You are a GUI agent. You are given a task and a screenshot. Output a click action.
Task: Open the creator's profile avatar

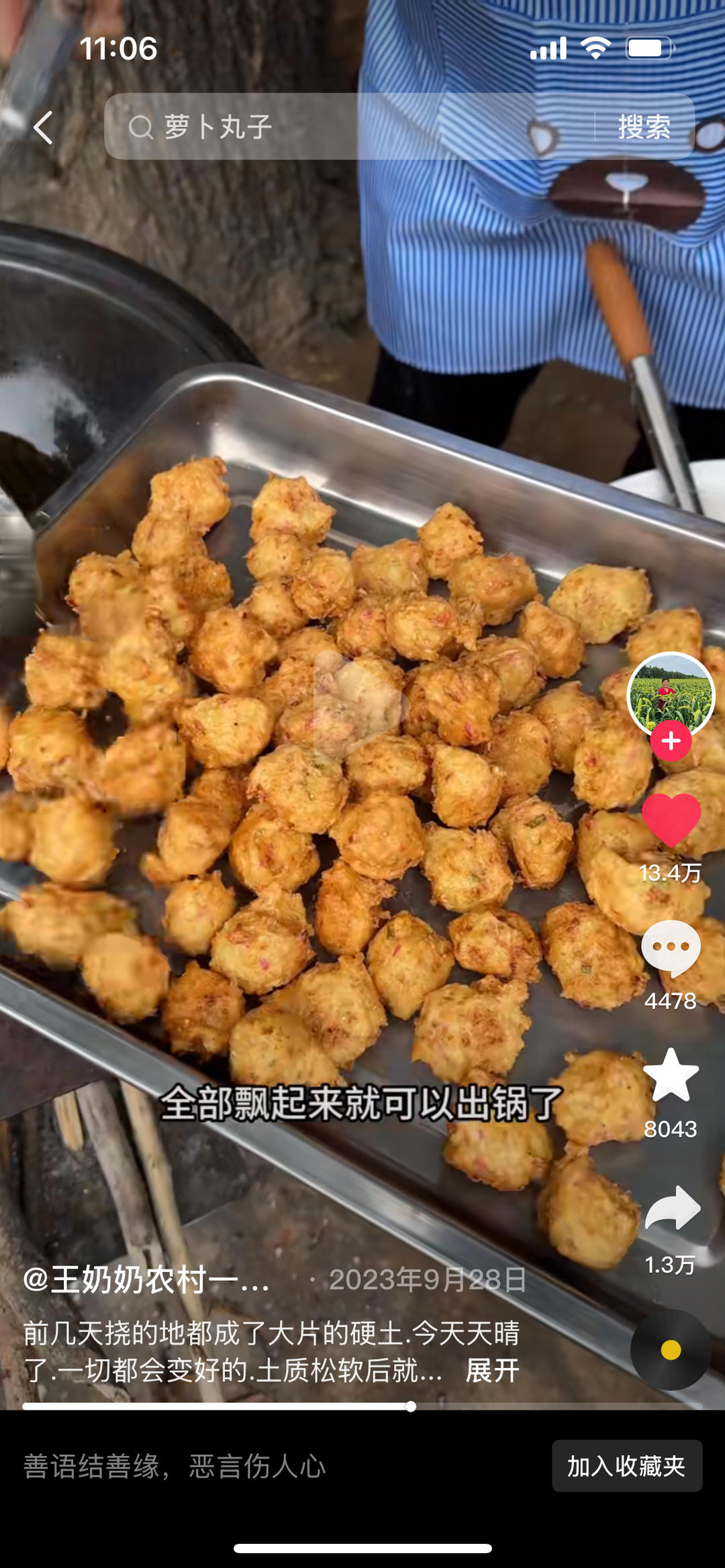[671, 695]
